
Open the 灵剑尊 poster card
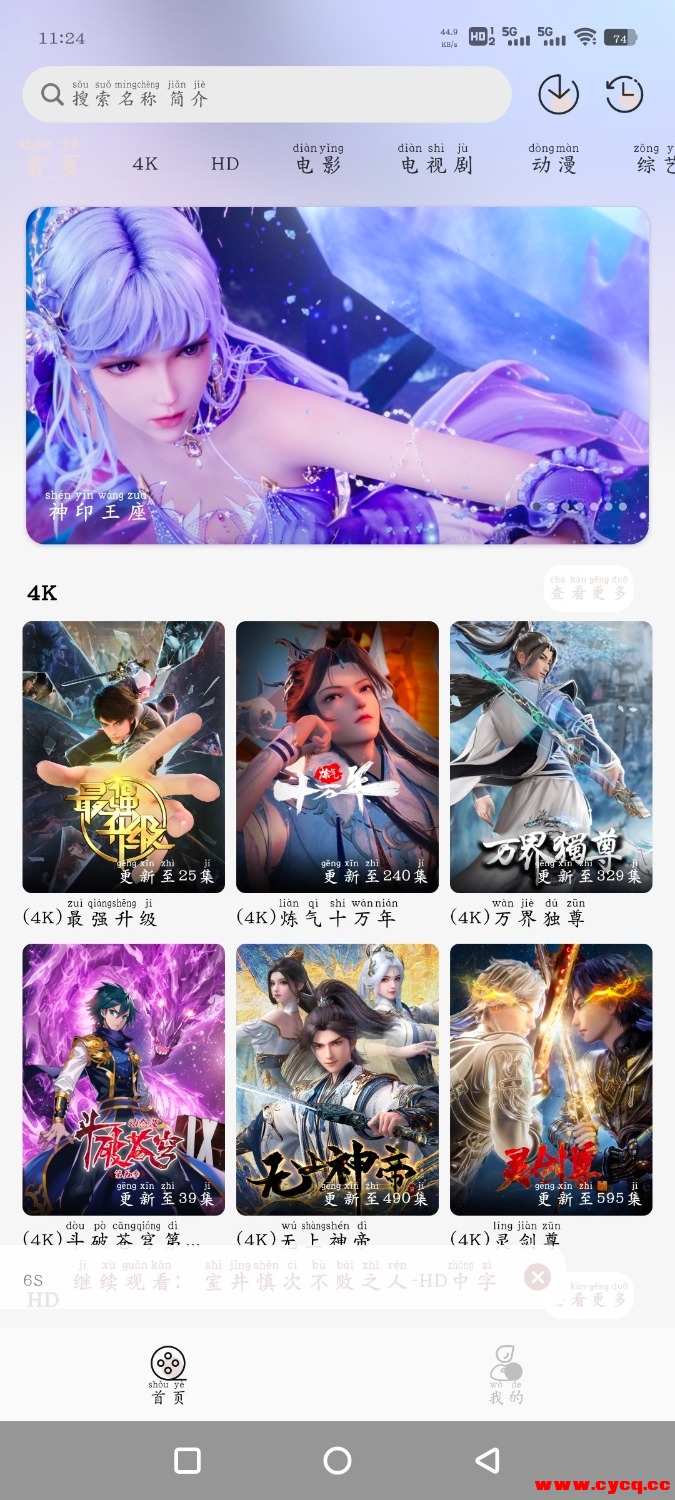click(551, 1079)
